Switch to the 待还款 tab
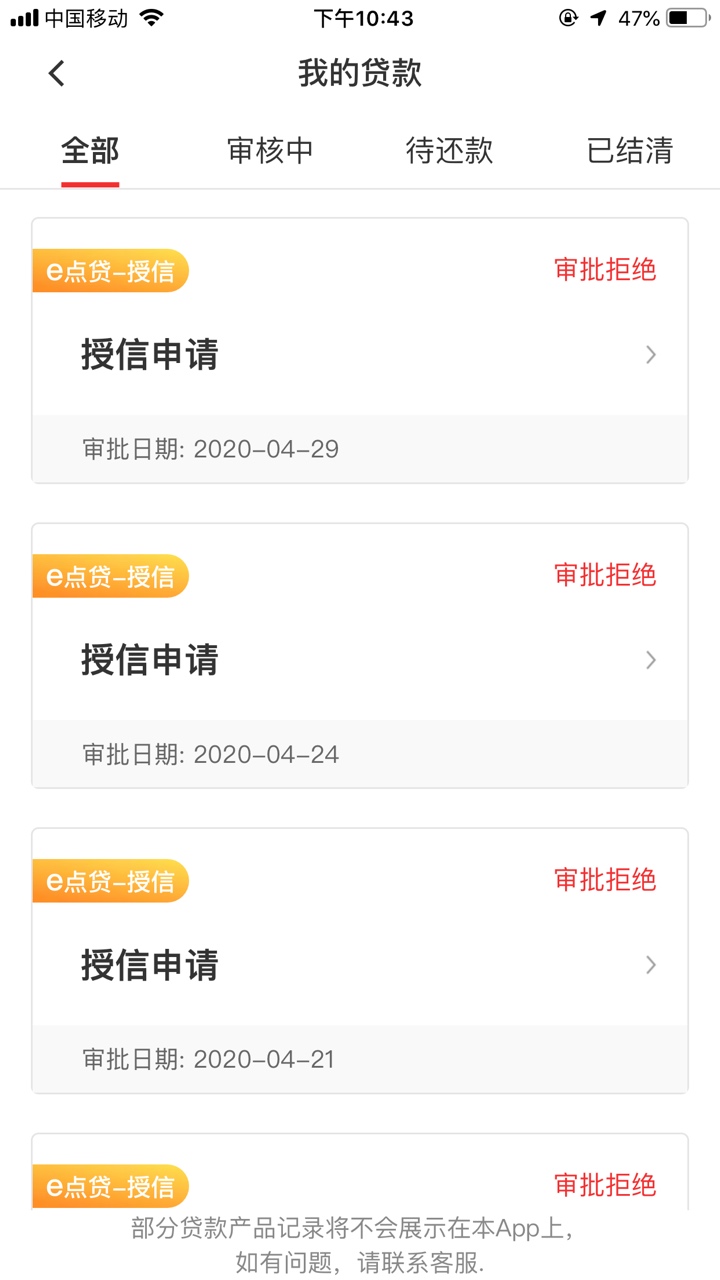The width and height of the screenshot is (720, 1280). [449, 151]
